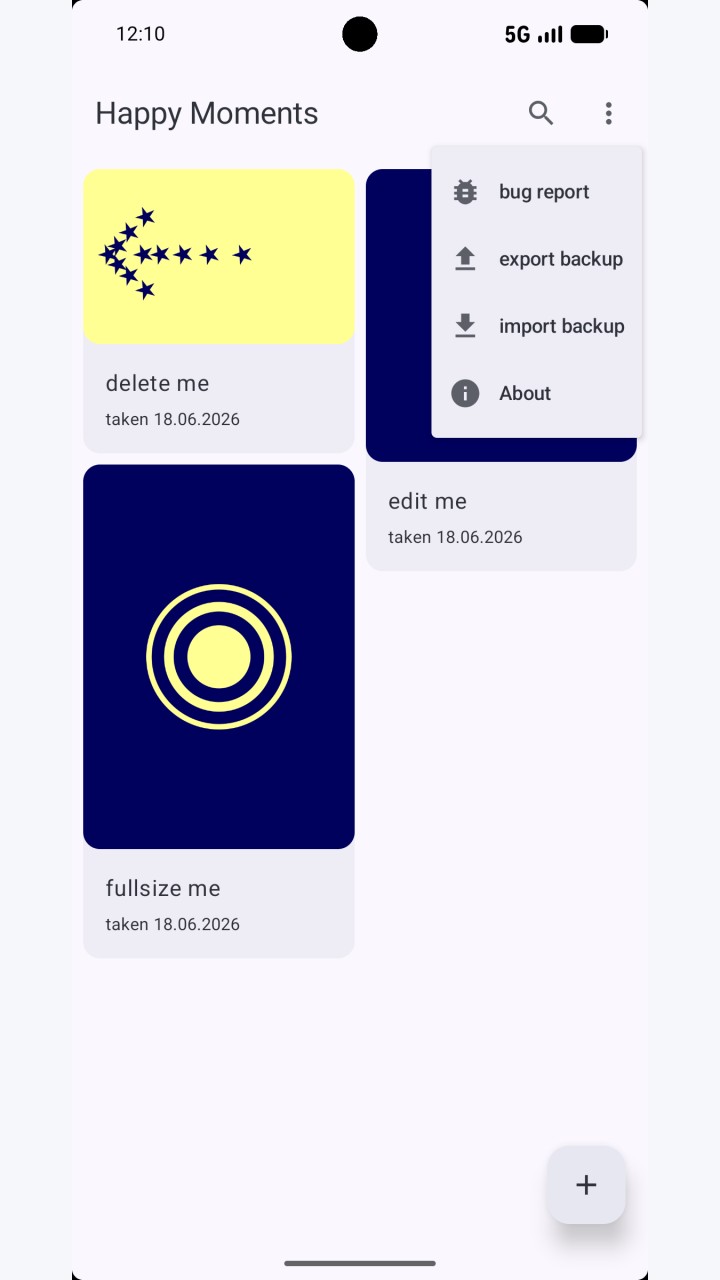This screenshot has width=720, height=1280.
Task: Open the "delete me" moment card
Action: pyautogui.click(x=219, y=311)
